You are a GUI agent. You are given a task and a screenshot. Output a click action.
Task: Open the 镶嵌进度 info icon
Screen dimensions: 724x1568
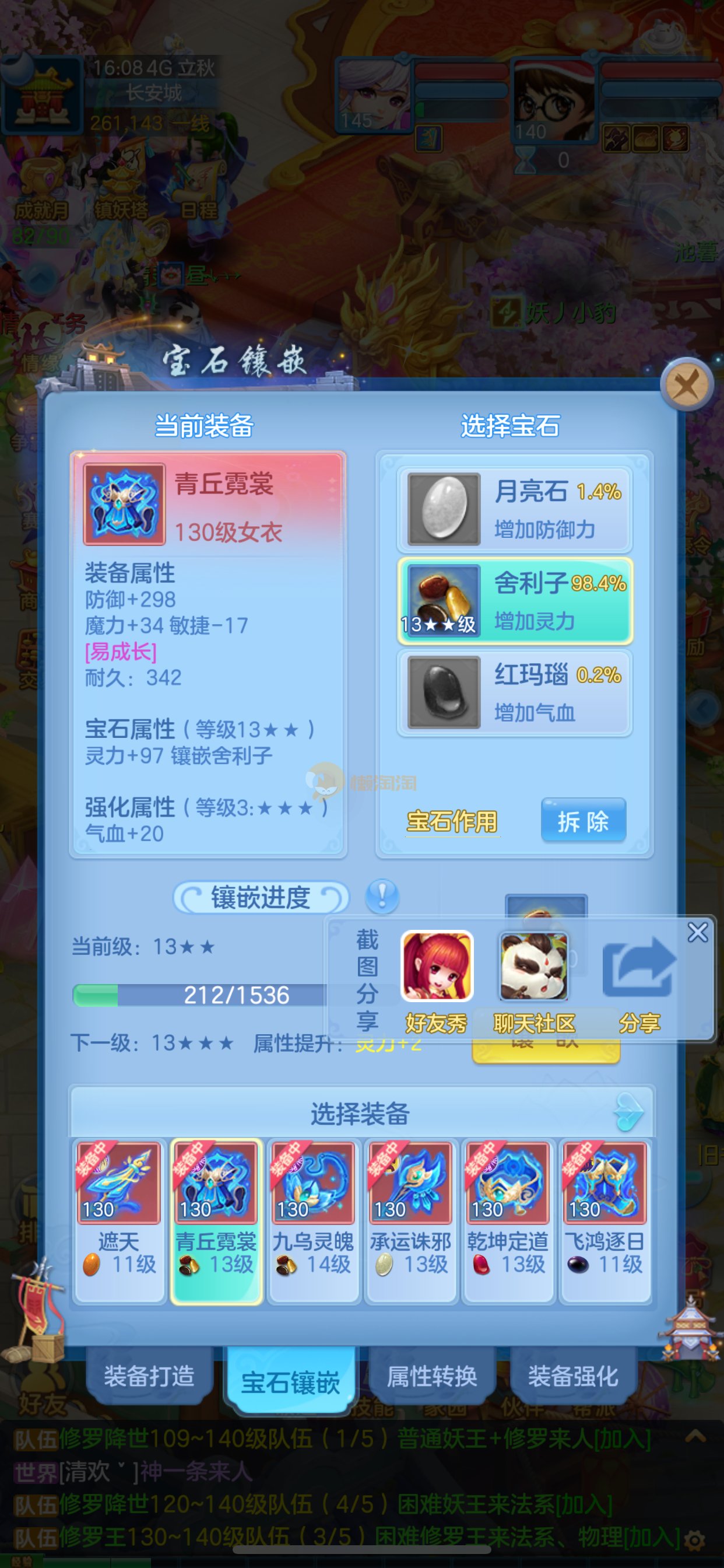[x=382, y=896]
